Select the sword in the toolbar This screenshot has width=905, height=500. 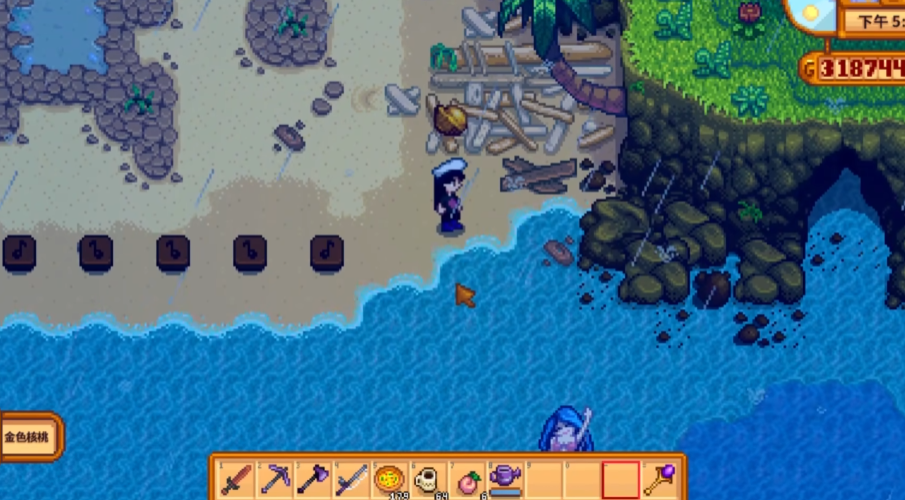tap(237, 480)
